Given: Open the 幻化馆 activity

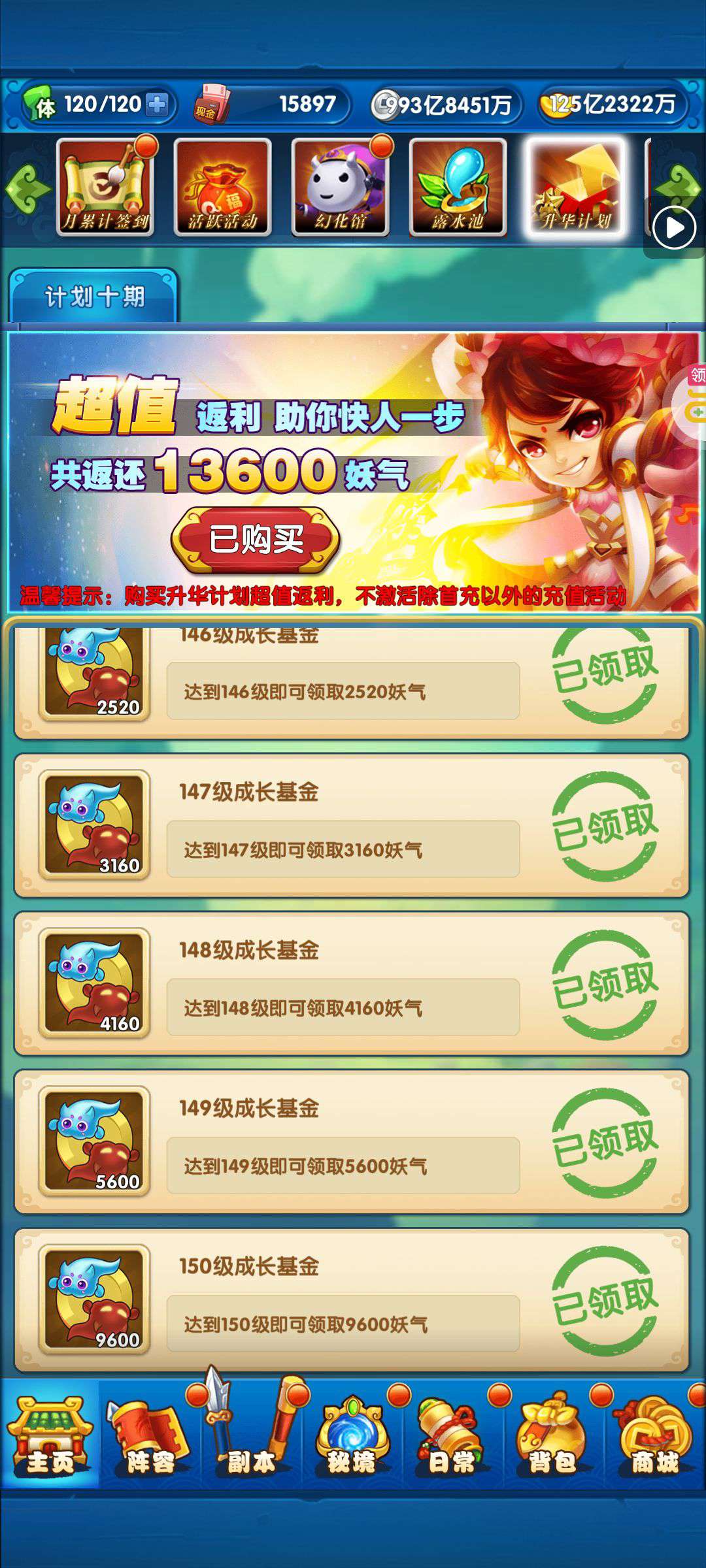Looking at the screenshot, I should coord(341,188).
